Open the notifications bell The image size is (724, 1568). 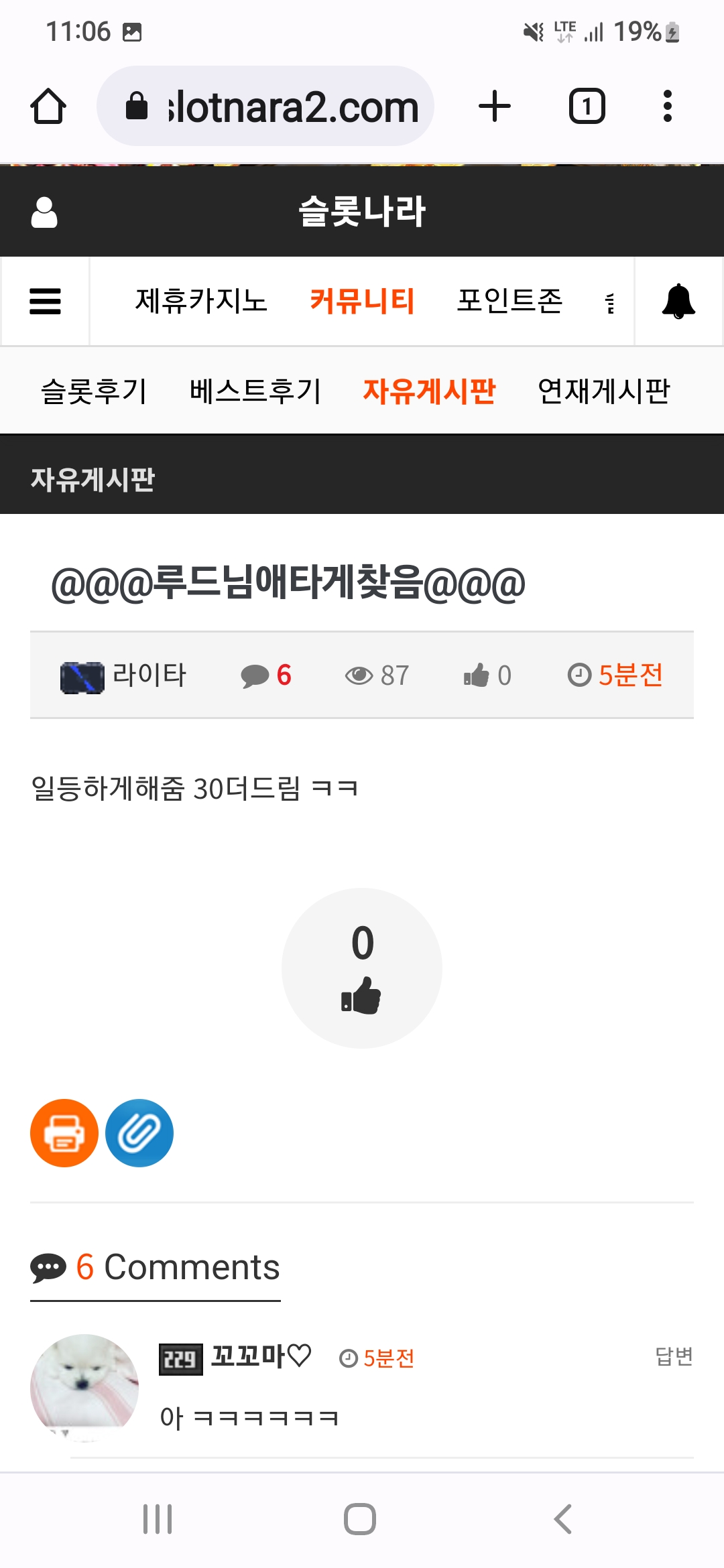[678, 301]
